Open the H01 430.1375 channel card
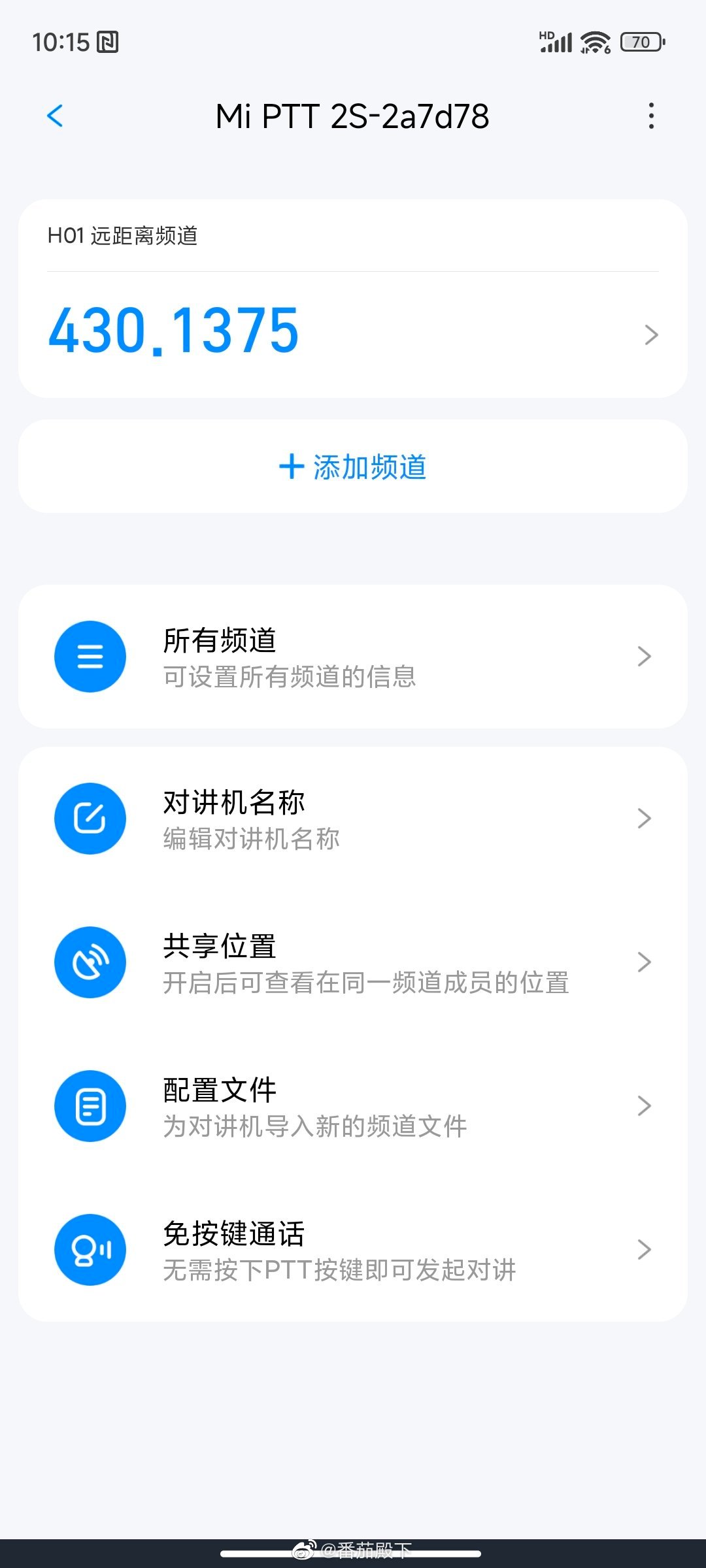This screenshot has height=1568, width=706. click(353, 299)
